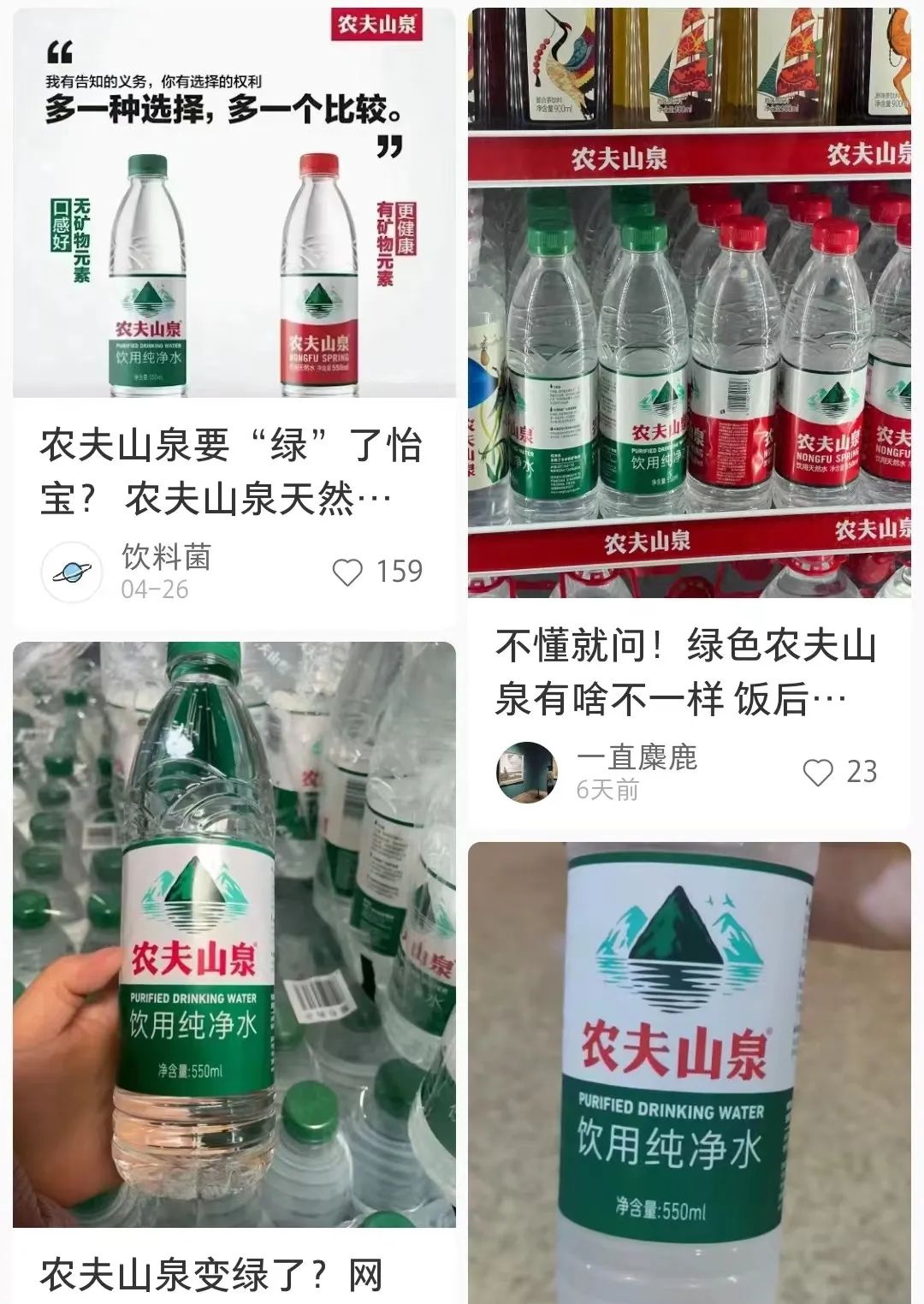Like the post by 饮料菌
The image size is (924, 1304).
pos(347,572)
